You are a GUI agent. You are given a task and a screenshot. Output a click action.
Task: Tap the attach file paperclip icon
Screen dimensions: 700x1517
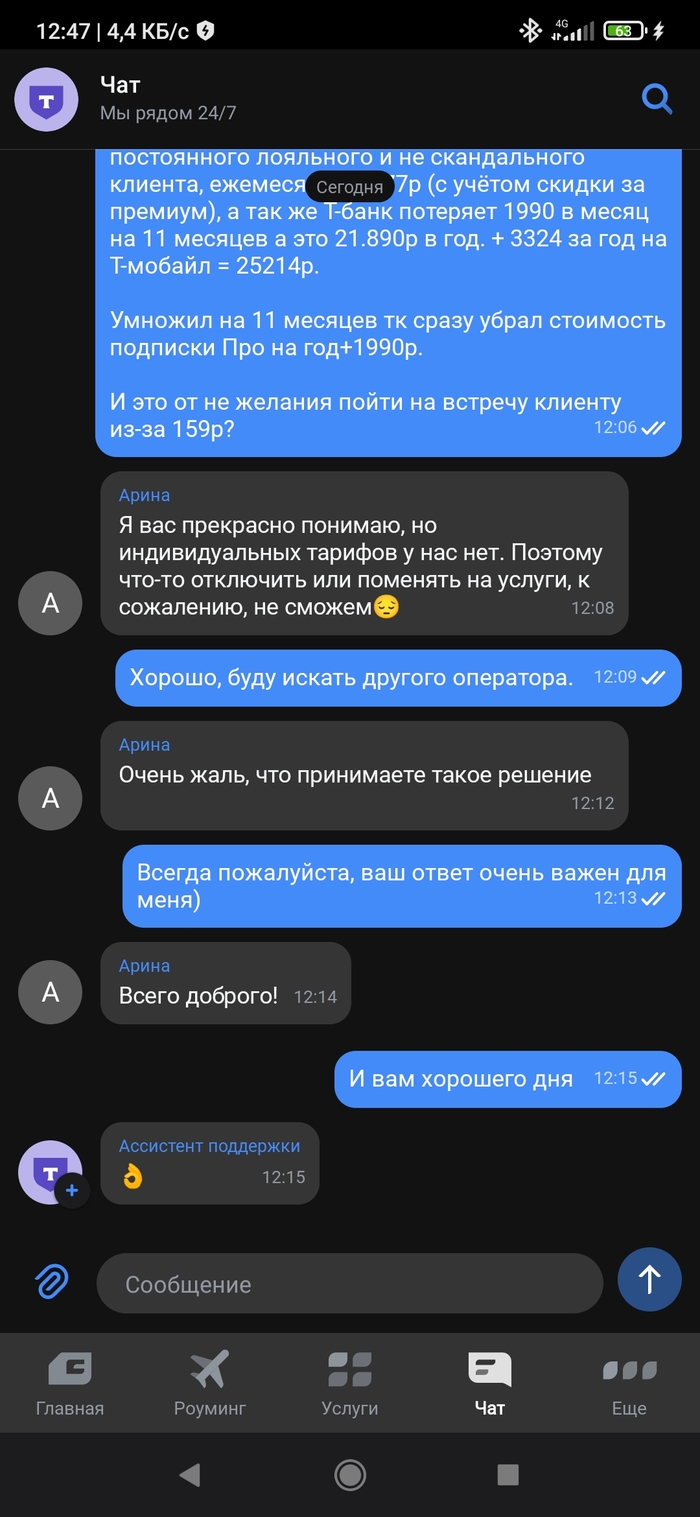tap(52, 1281)
